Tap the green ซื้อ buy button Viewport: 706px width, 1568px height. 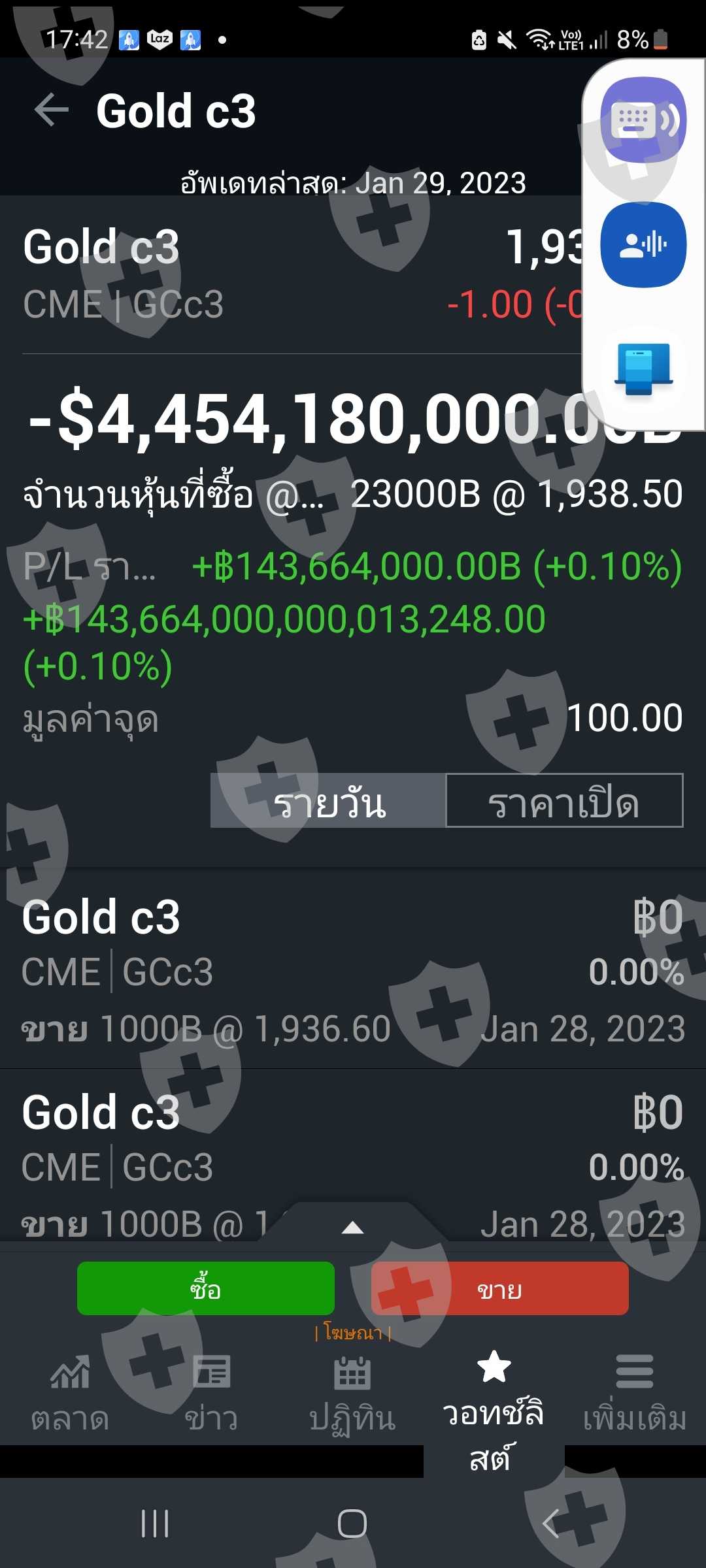[x=206, y=1288]
